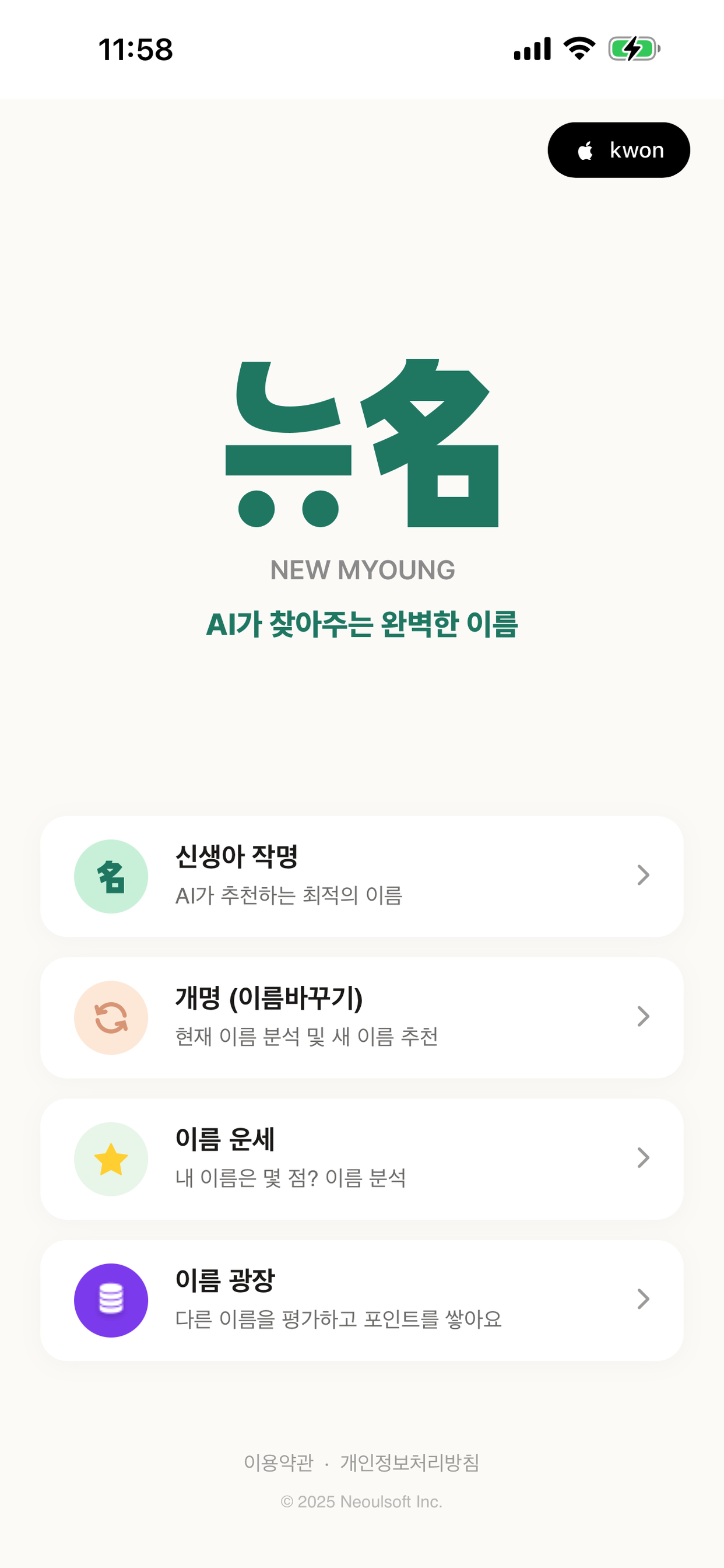
Task: Click the refresh icon beside 개명
Action: pos(111,1017)
